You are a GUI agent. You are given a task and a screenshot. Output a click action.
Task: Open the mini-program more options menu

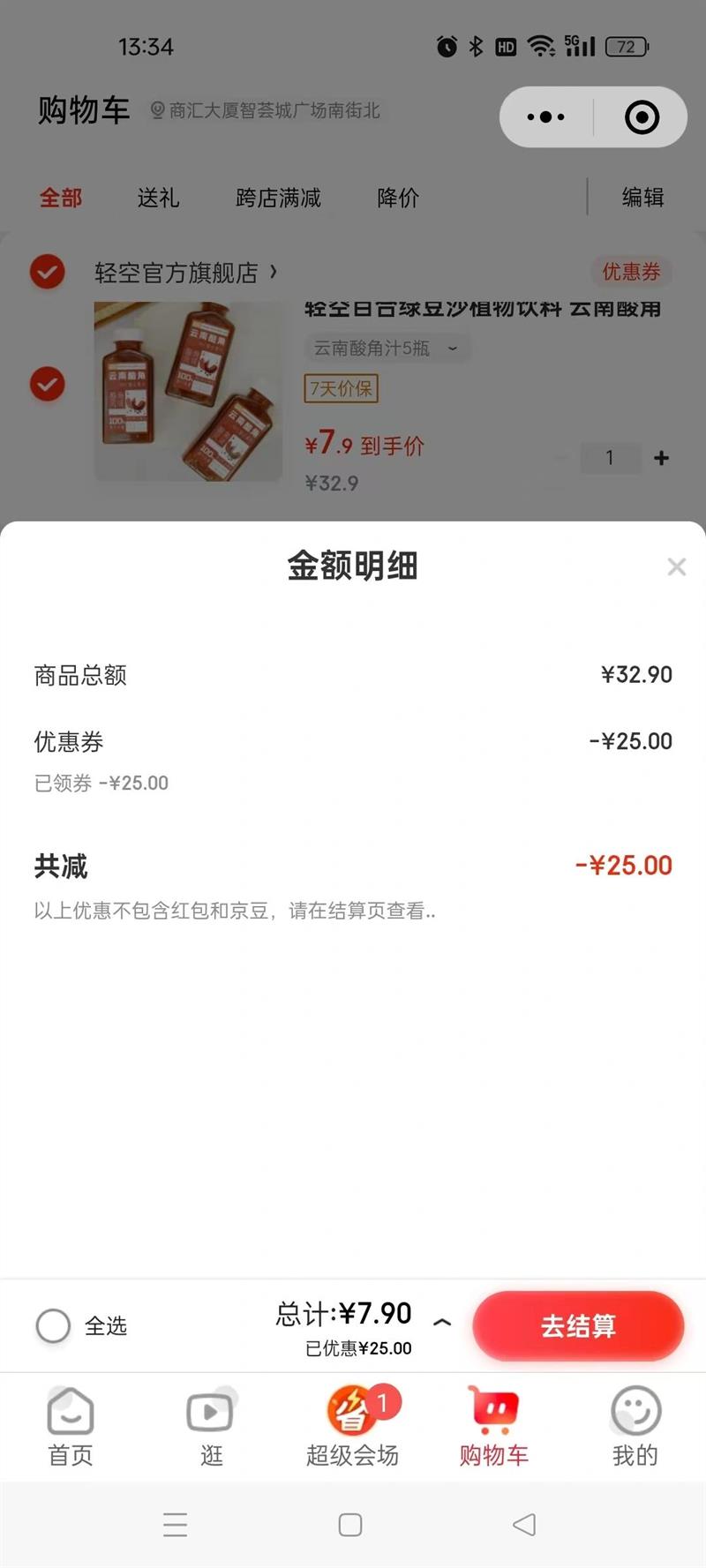click(546, 116)
